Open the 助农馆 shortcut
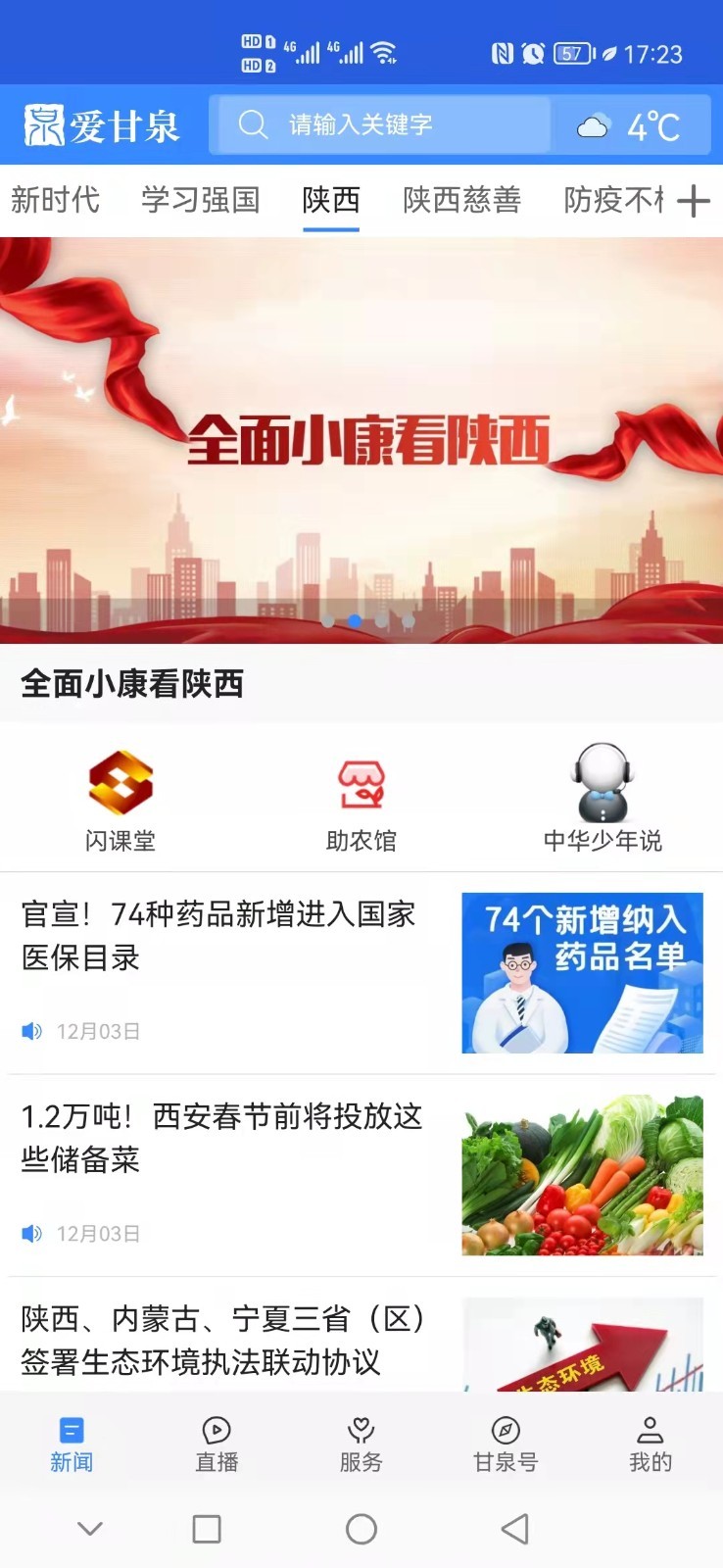 361,800
